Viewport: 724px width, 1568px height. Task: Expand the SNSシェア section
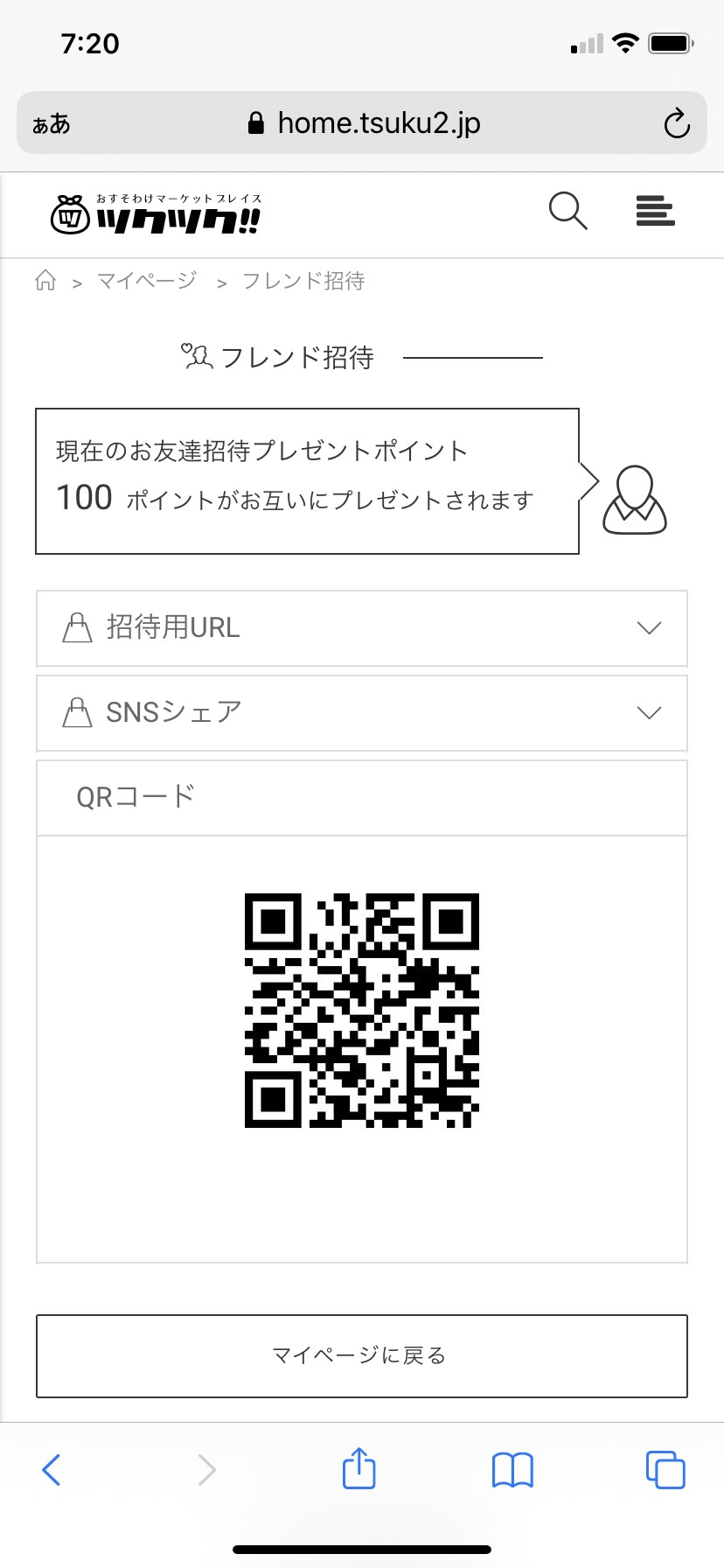tap(362, 713)
